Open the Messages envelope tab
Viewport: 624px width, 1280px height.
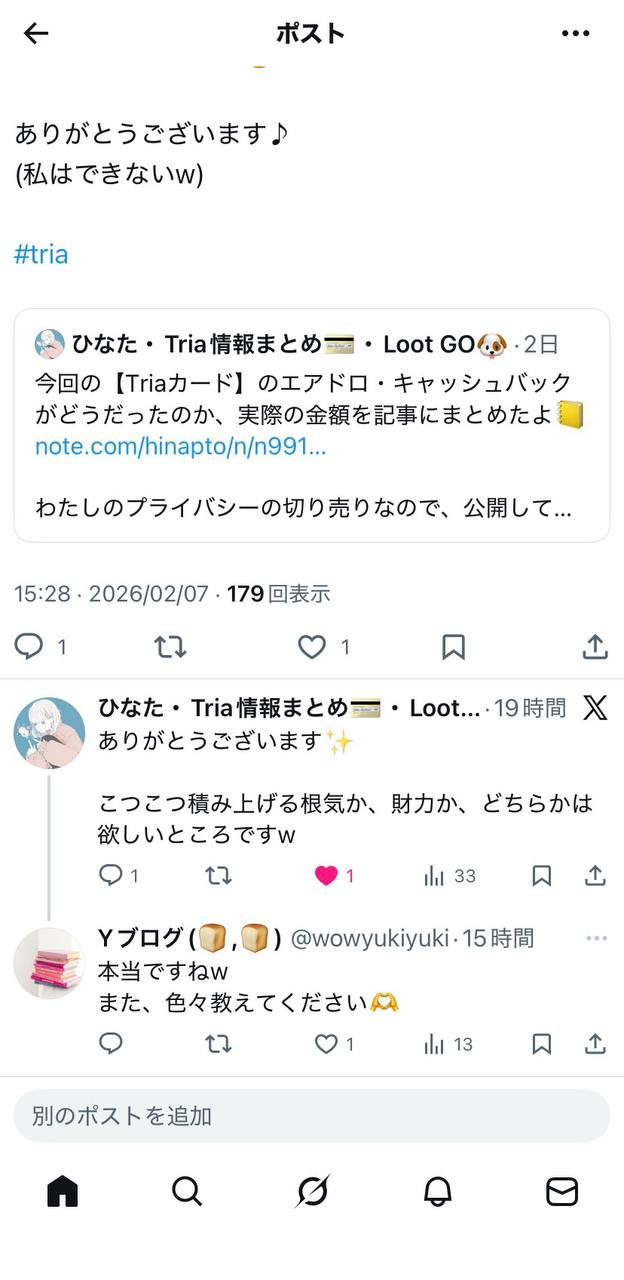[562, 1191]
